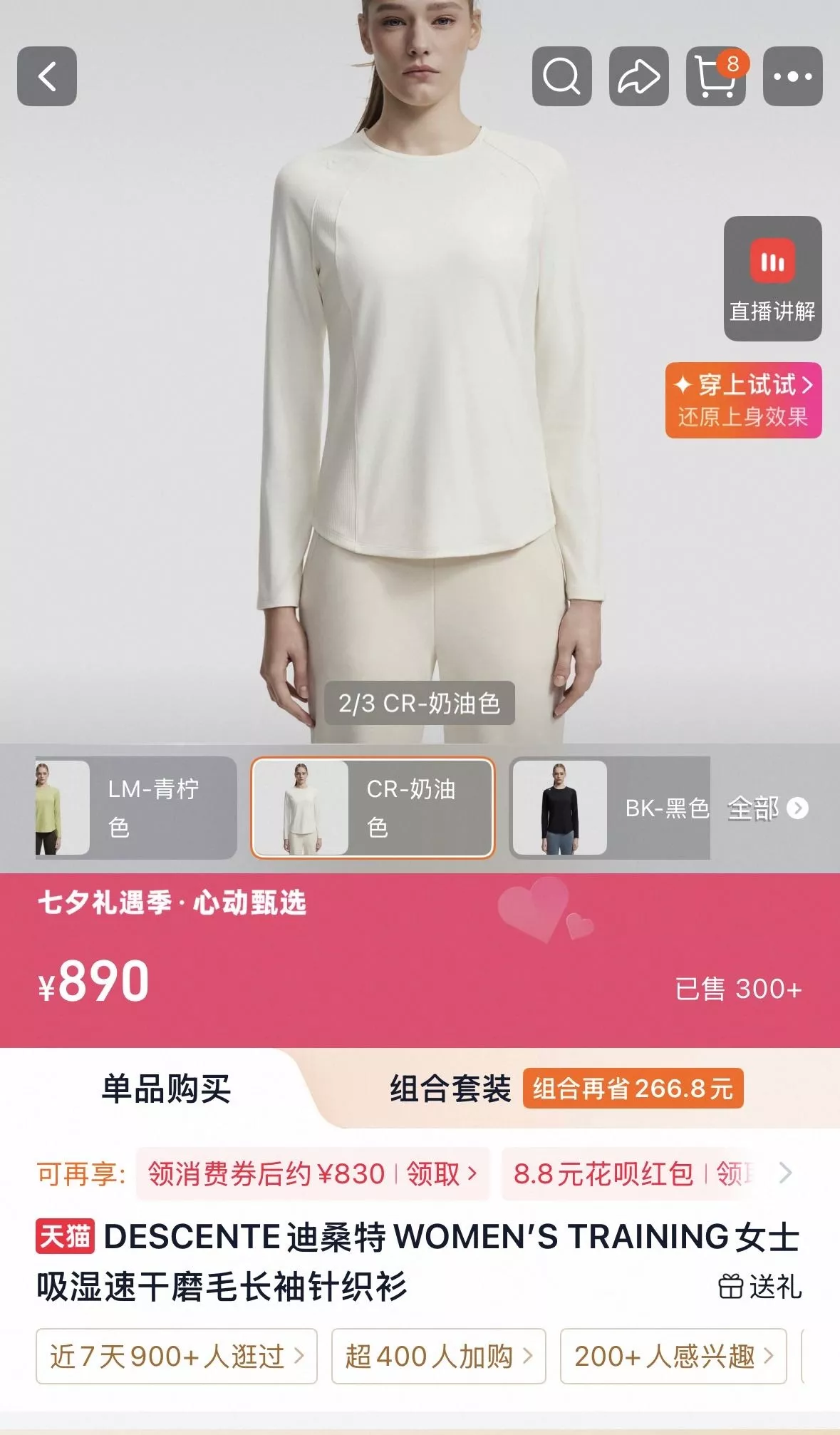
Task: Tap 送礼 to send as gift
Action: point(759,1287)
